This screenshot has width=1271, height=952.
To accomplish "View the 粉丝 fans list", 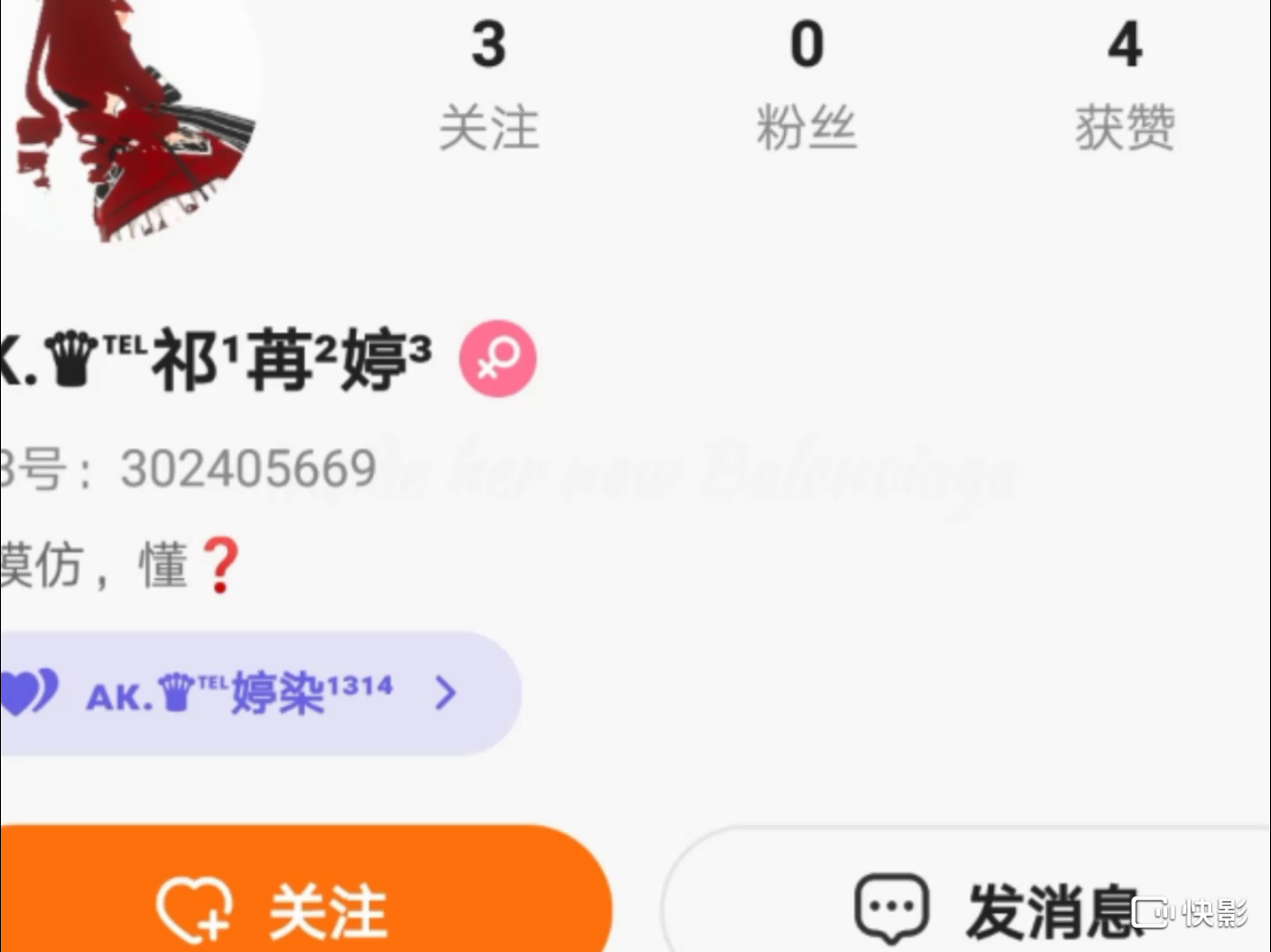I will [x=806, y=84].
